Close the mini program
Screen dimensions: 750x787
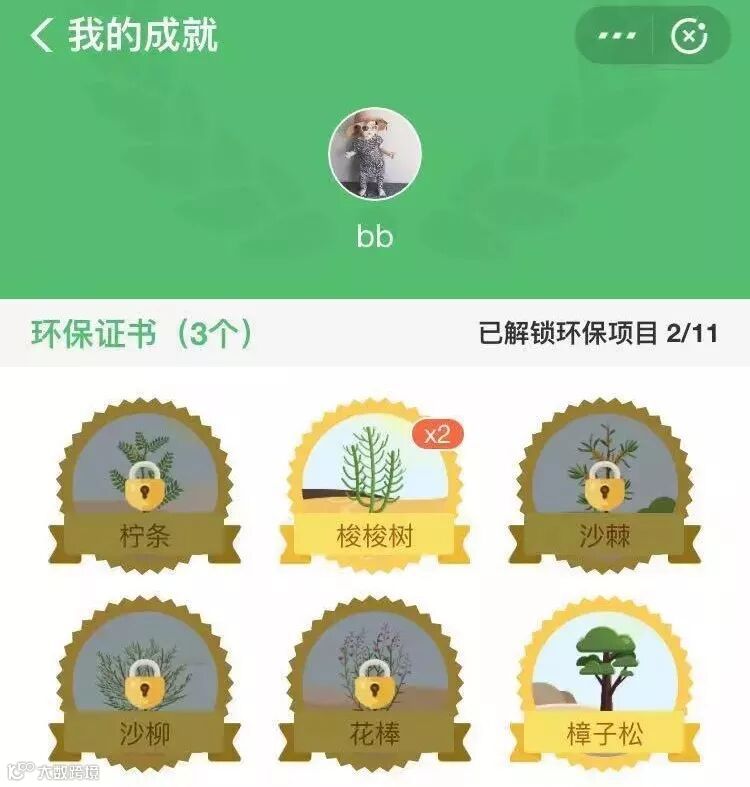[689, 36]
